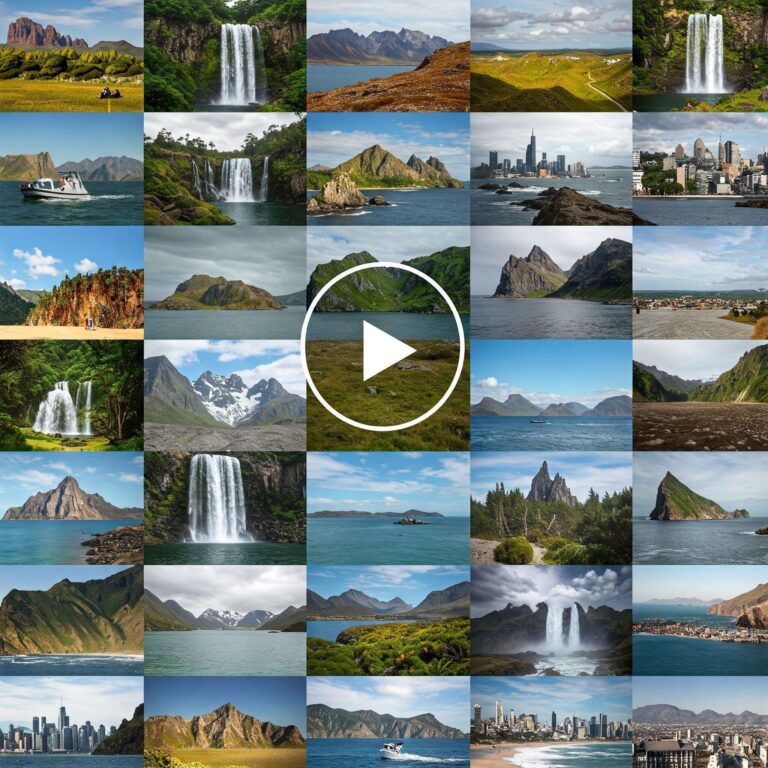The width and height of the screenshot is (768, 768).
Task: Play the landscape collage video
Action: coord(383,348)
